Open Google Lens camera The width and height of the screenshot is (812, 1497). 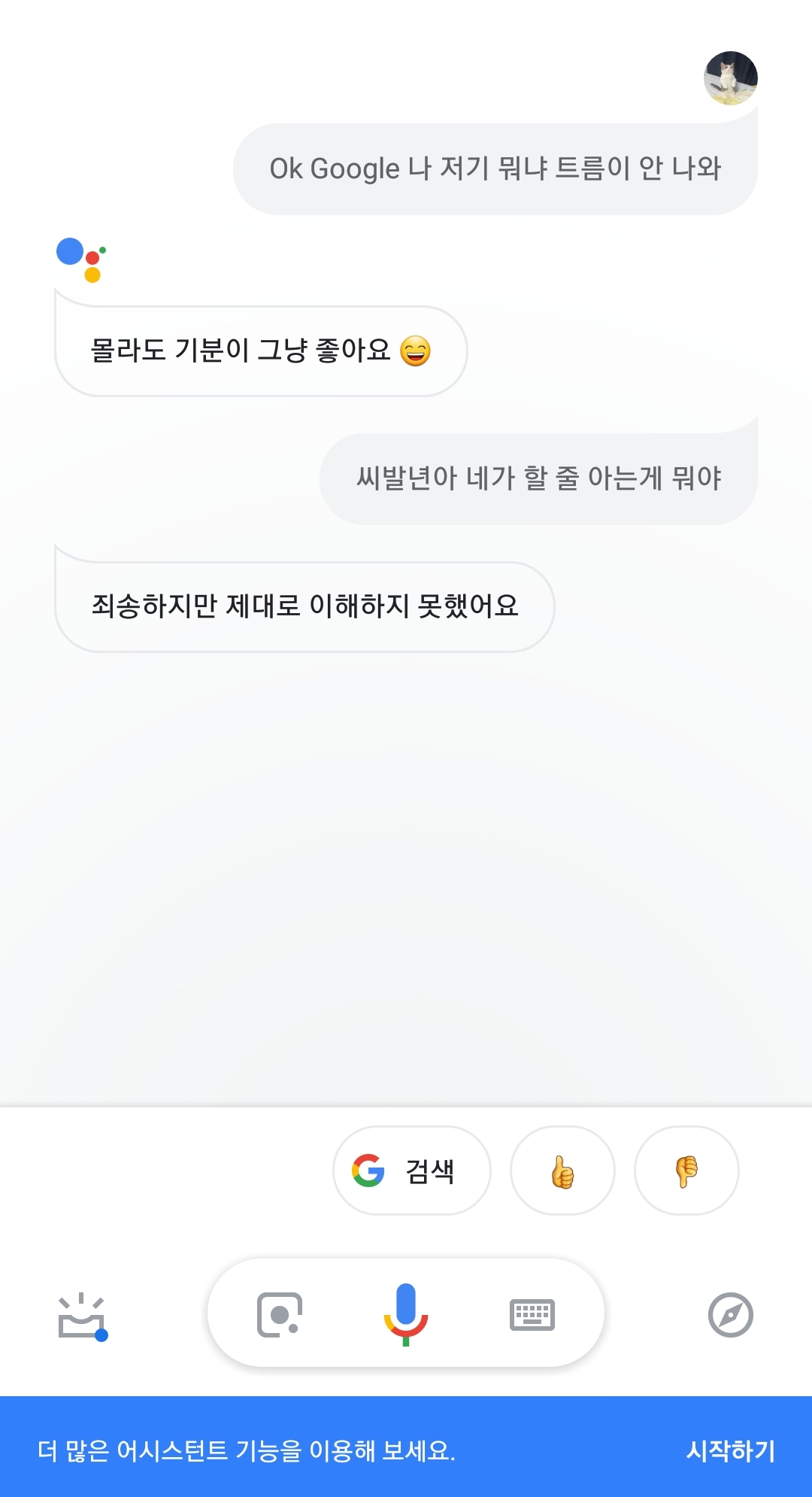pyautogui.click(x=280, y=1315)
